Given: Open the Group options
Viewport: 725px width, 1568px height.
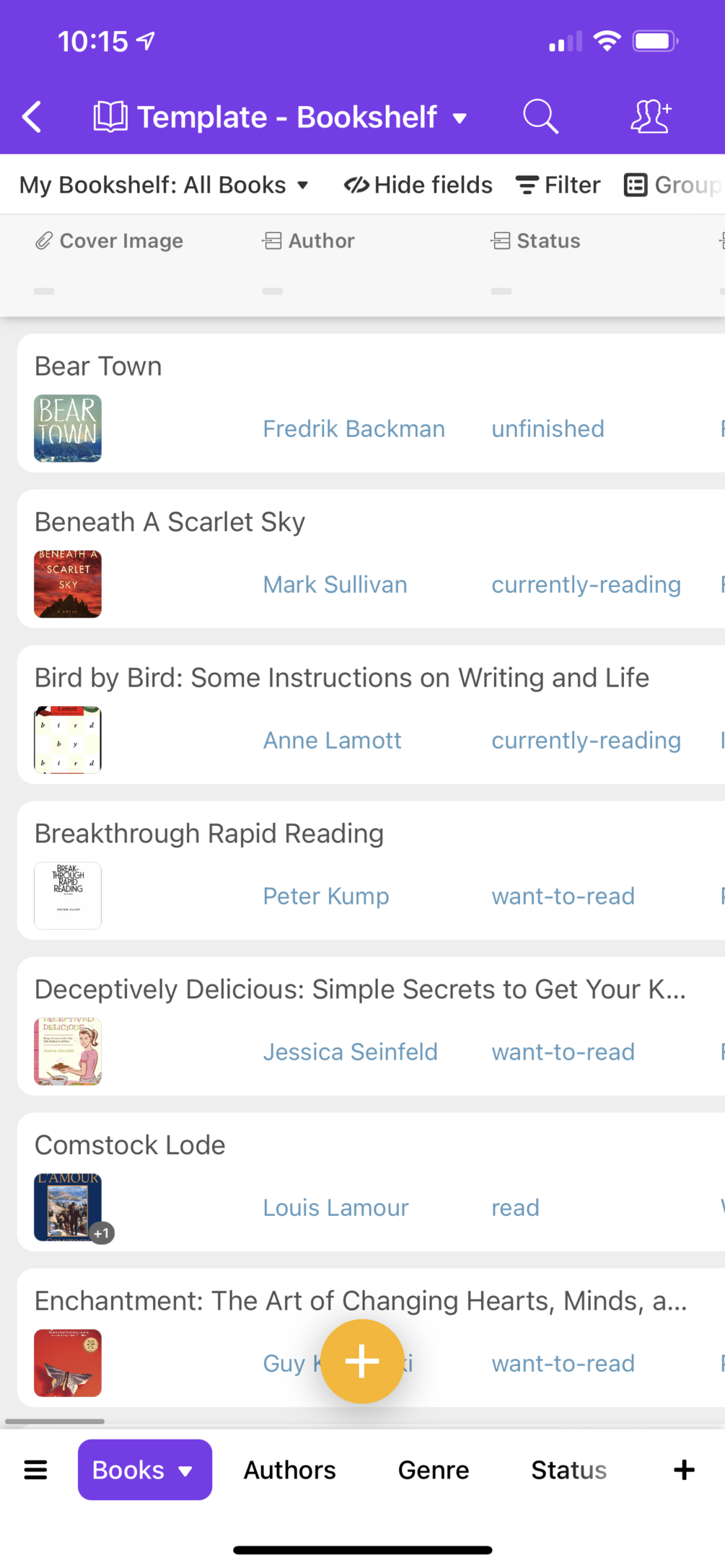Looking at the screenshot, I should point(672,185).
